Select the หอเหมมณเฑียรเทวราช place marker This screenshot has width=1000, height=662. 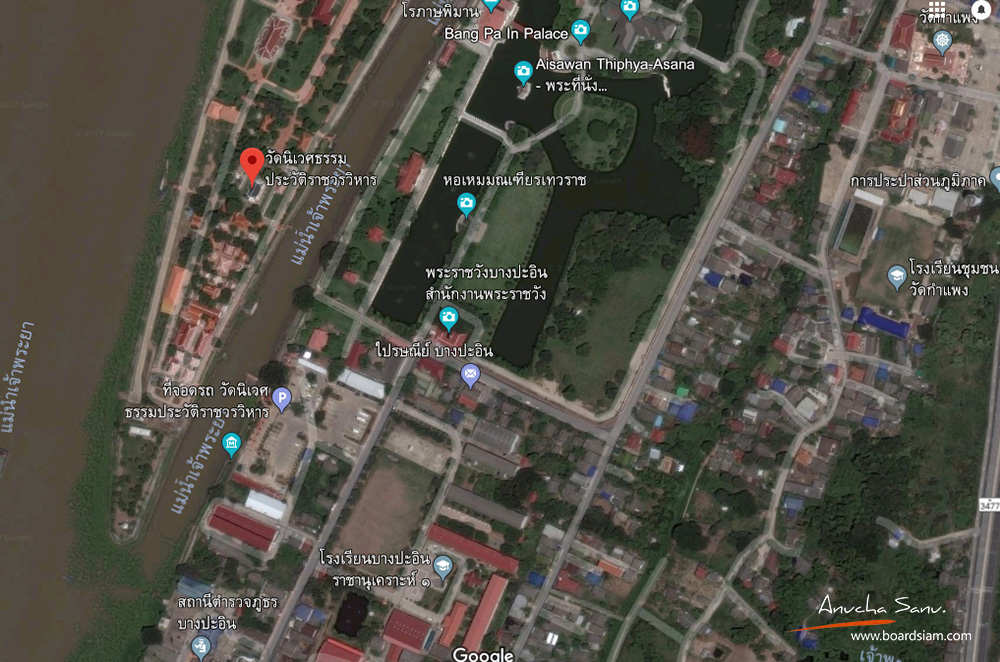coord(466,204)
